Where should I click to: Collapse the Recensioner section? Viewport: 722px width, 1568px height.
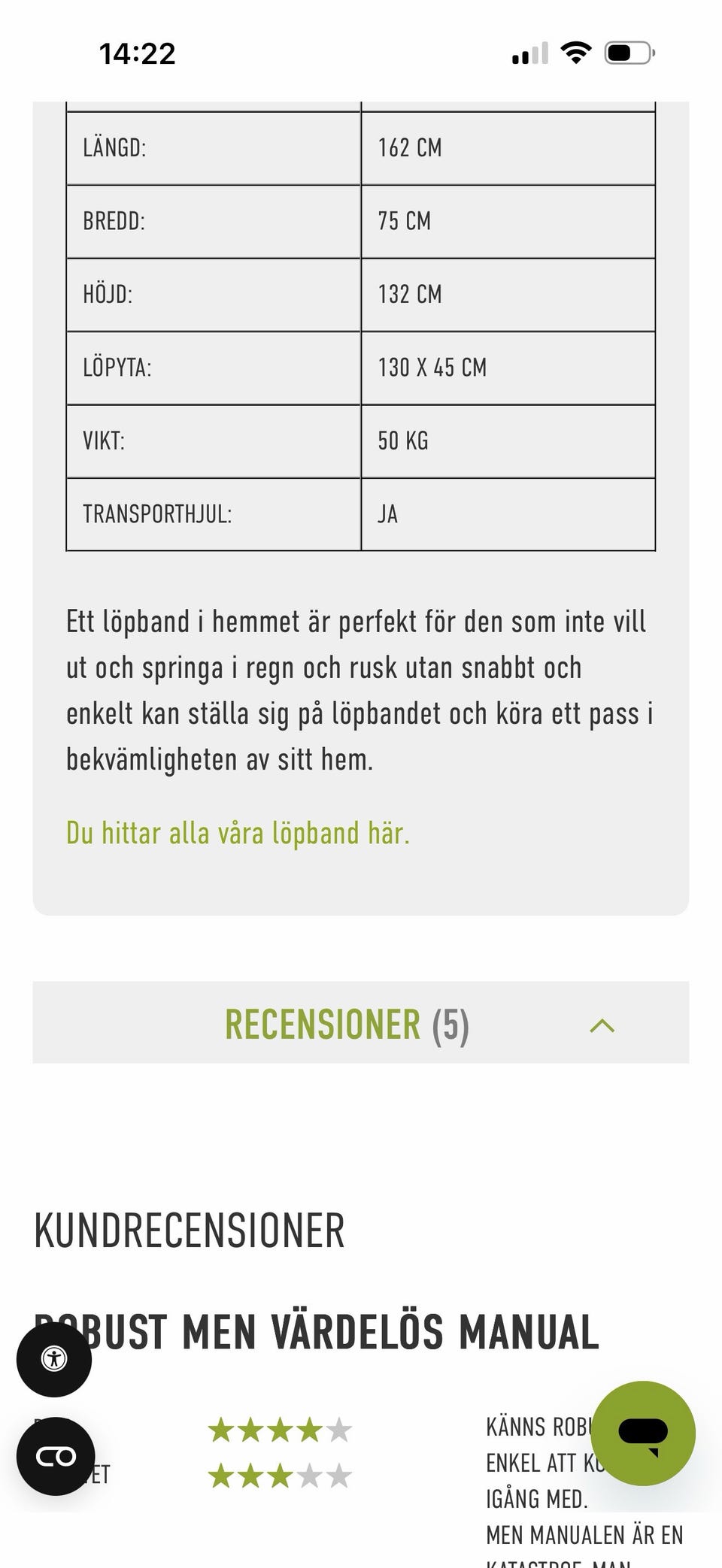click(360, 1022)
